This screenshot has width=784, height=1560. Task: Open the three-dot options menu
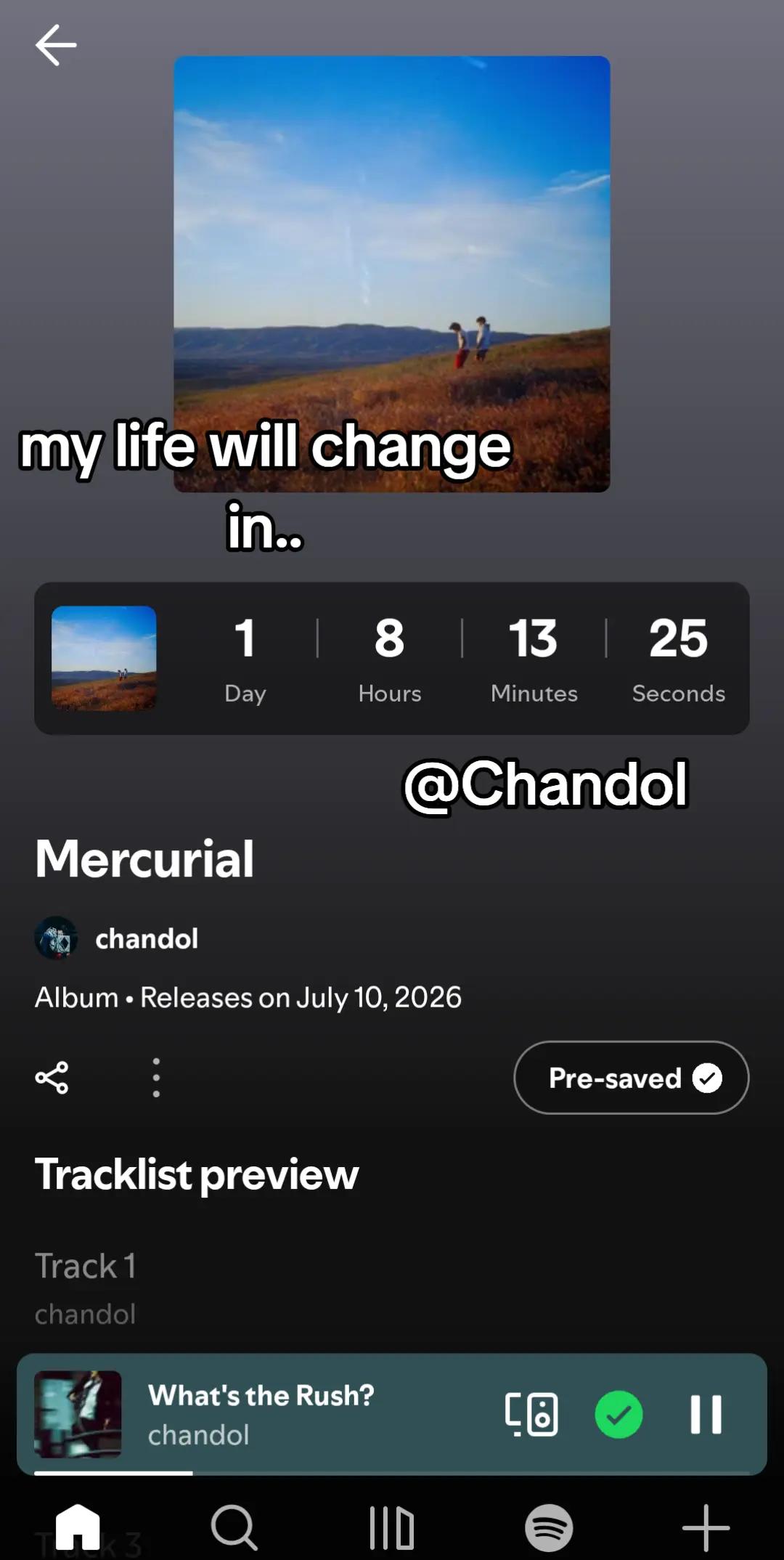pos(156,1078)
